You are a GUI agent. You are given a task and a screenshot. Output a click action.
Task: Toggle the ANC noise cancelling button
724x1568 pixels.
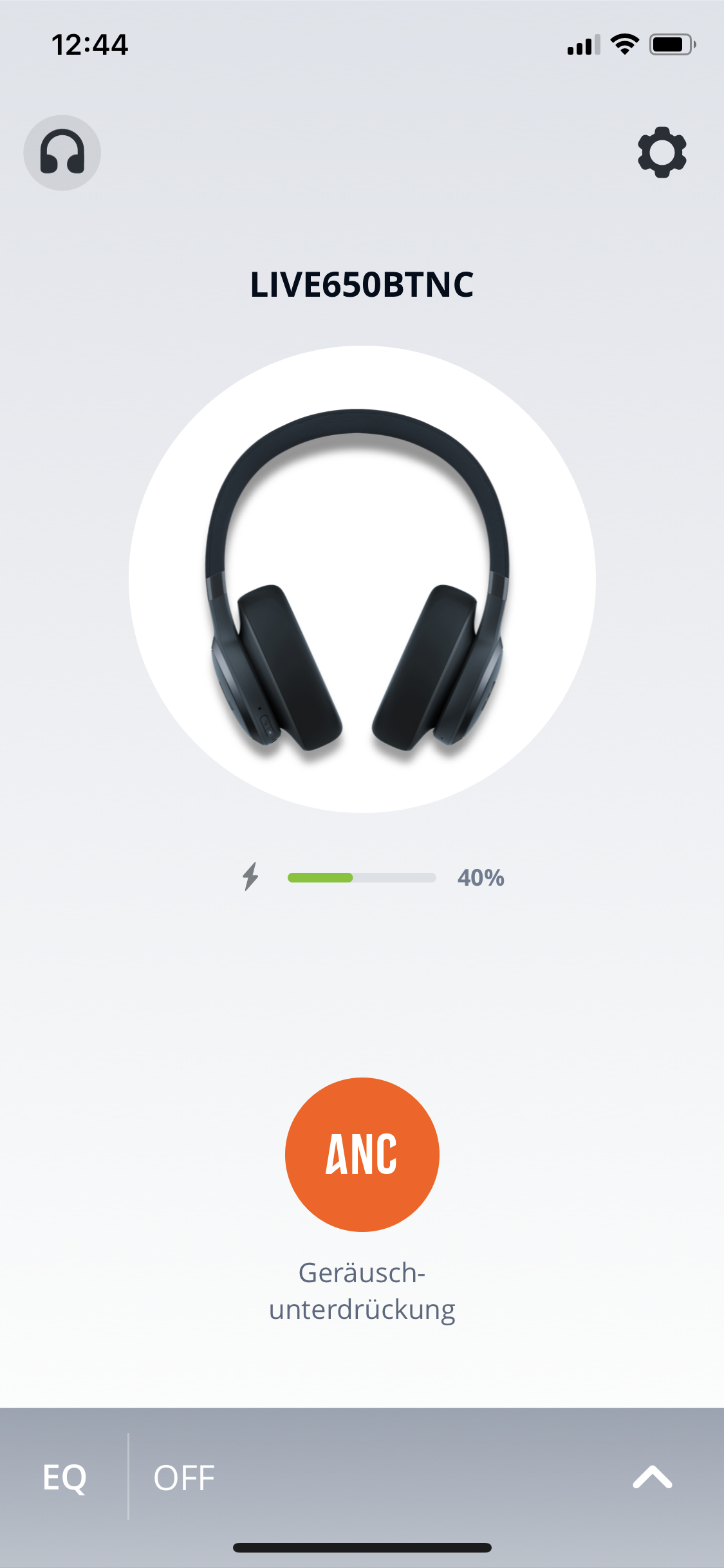tap(362, 1154)
